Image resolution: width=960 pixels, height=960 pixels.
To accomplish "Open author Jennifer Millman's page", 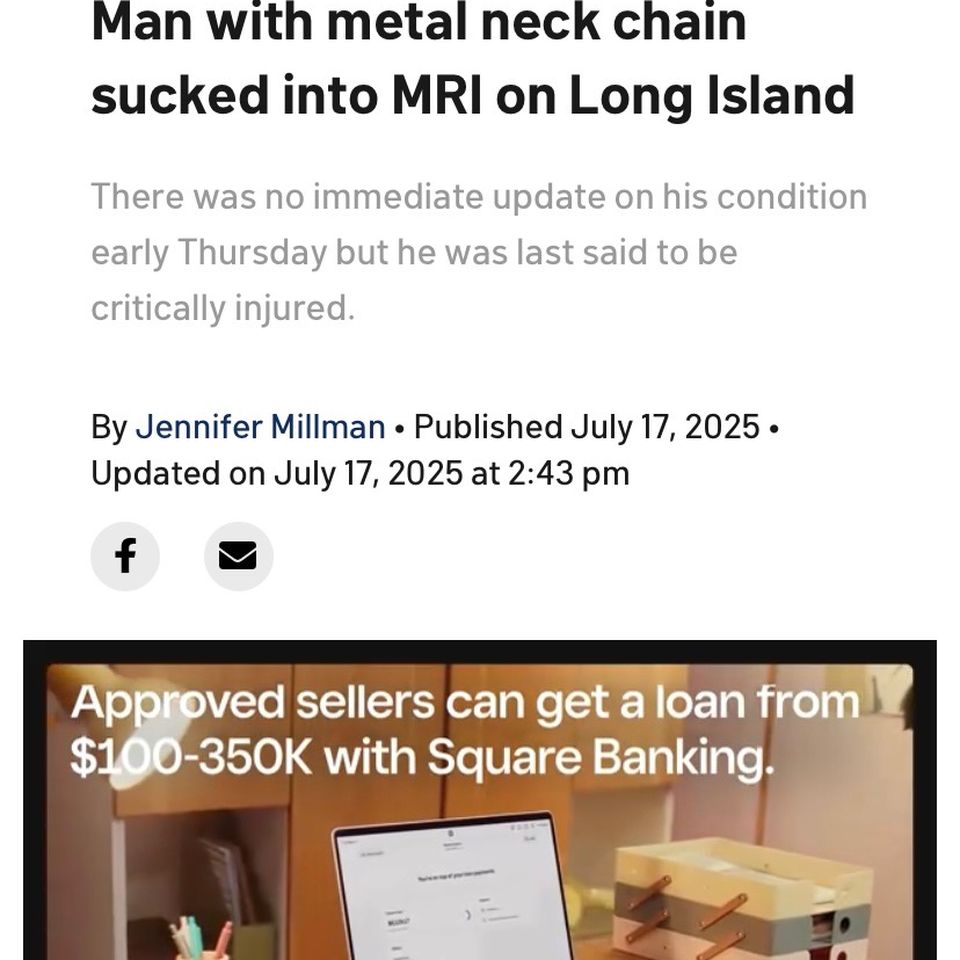I will (260, 427).
